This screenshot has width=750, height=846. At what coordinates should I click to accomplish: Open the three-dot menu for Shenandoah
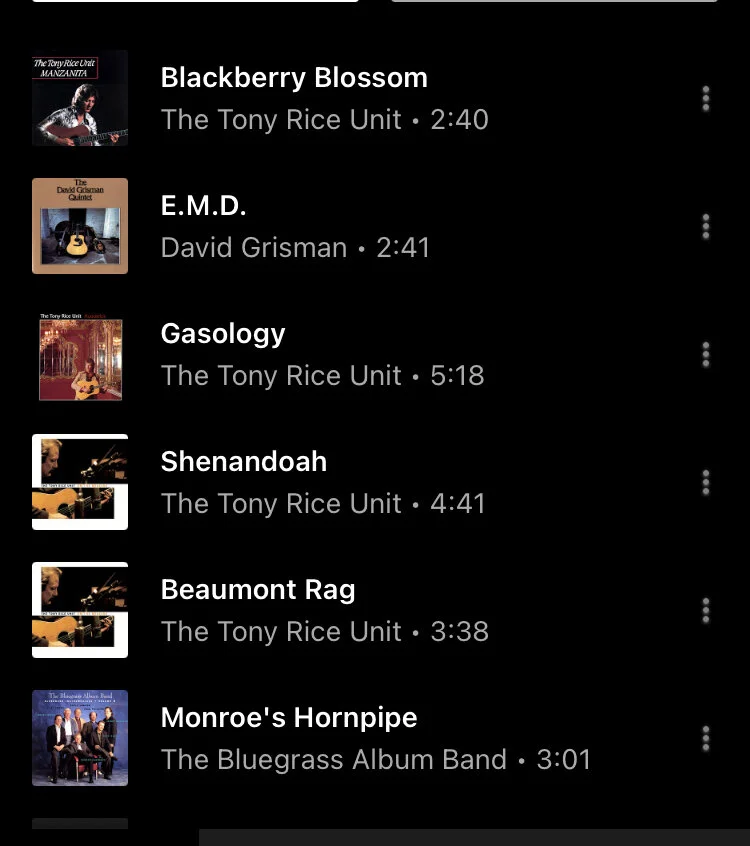[x=706, y=482]
